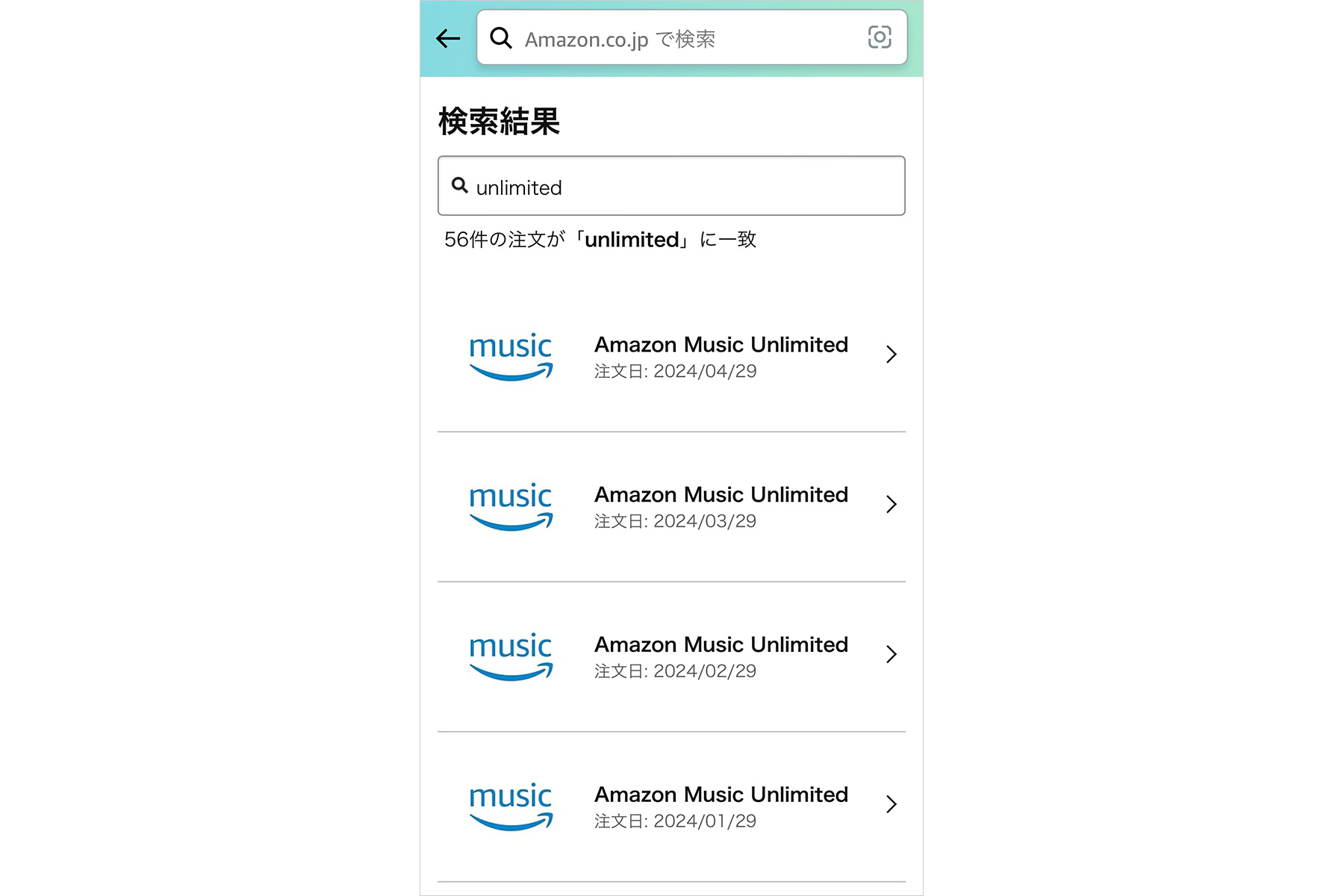Screen dimensions: 1344x896
Task: Open the camera lens search icon
Action: (880, 37)
